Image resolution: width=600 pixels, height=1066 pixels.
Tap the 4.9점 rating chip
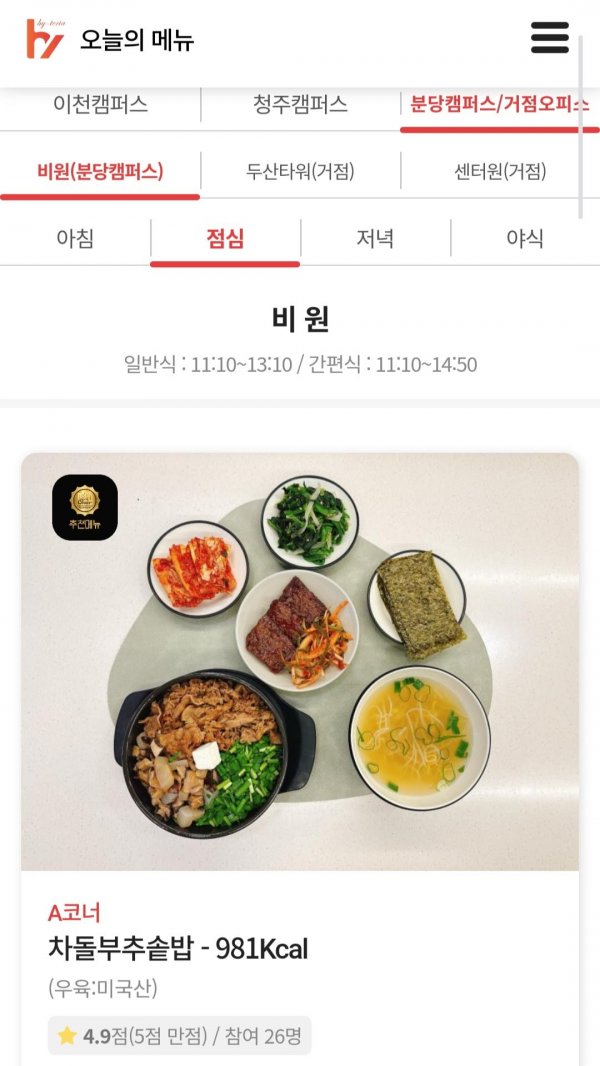click(x=180, y=1036)
